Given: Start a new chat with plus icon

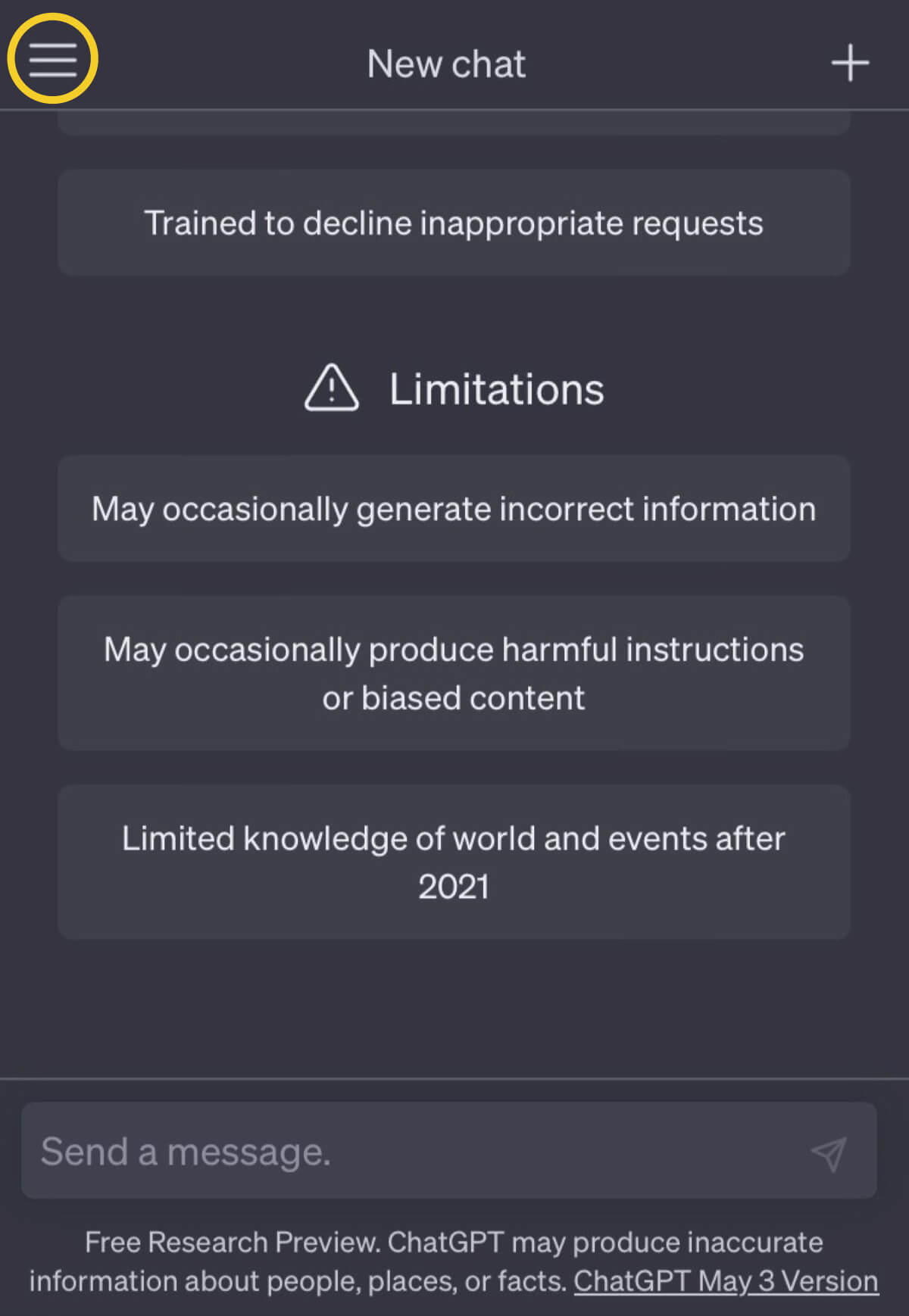Looking at the screenshot, I should coord(850,63).
